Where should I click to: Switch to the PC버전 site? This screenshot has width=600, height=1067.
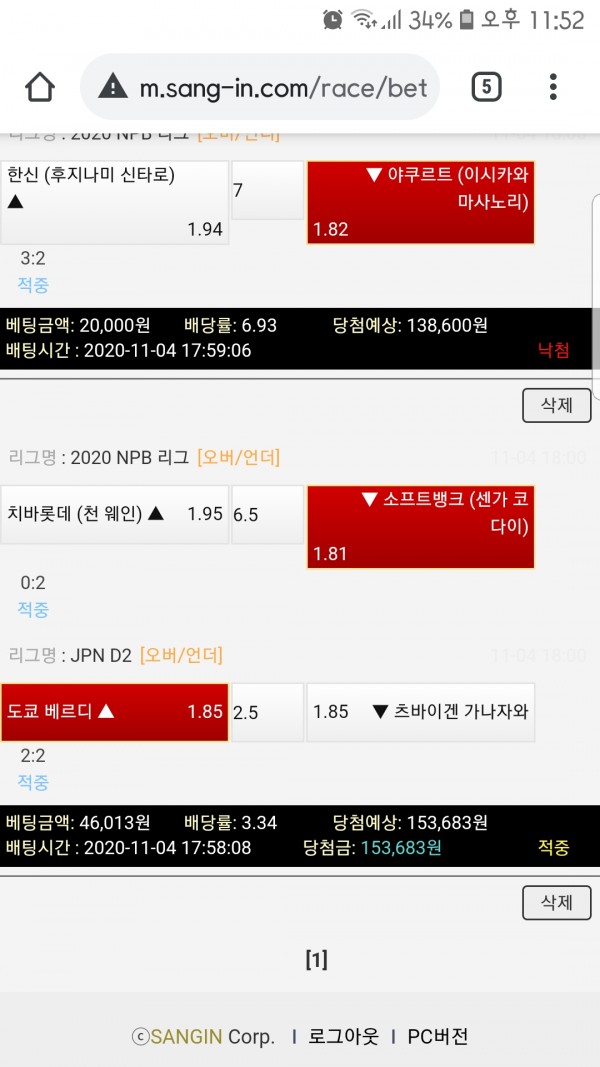[x=437, y=1037]
